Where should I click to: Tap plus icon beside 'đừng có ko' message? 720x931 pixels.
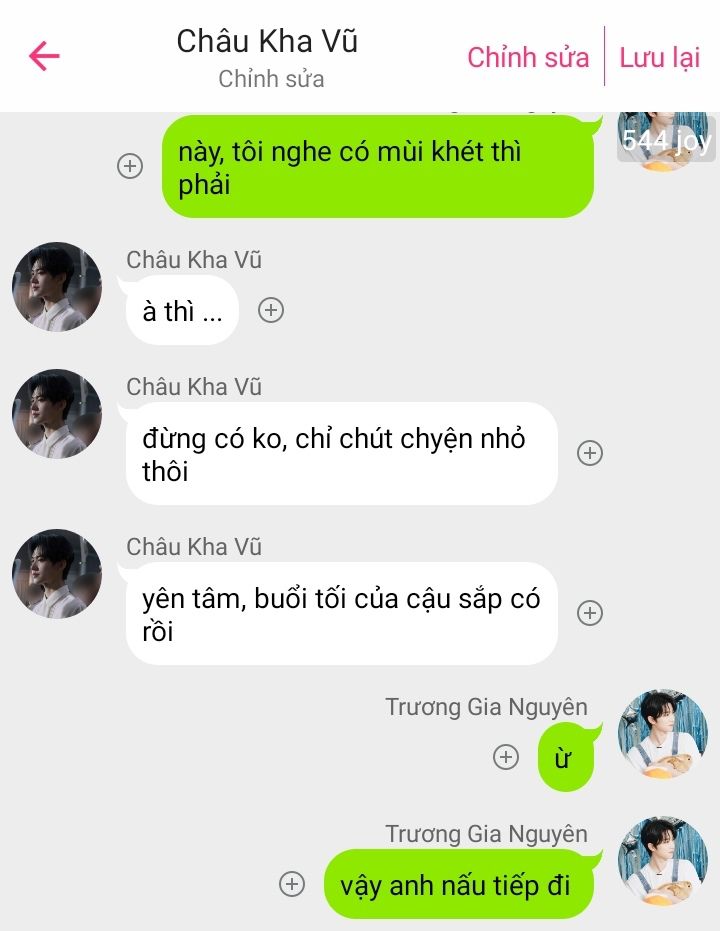point(590,453)
